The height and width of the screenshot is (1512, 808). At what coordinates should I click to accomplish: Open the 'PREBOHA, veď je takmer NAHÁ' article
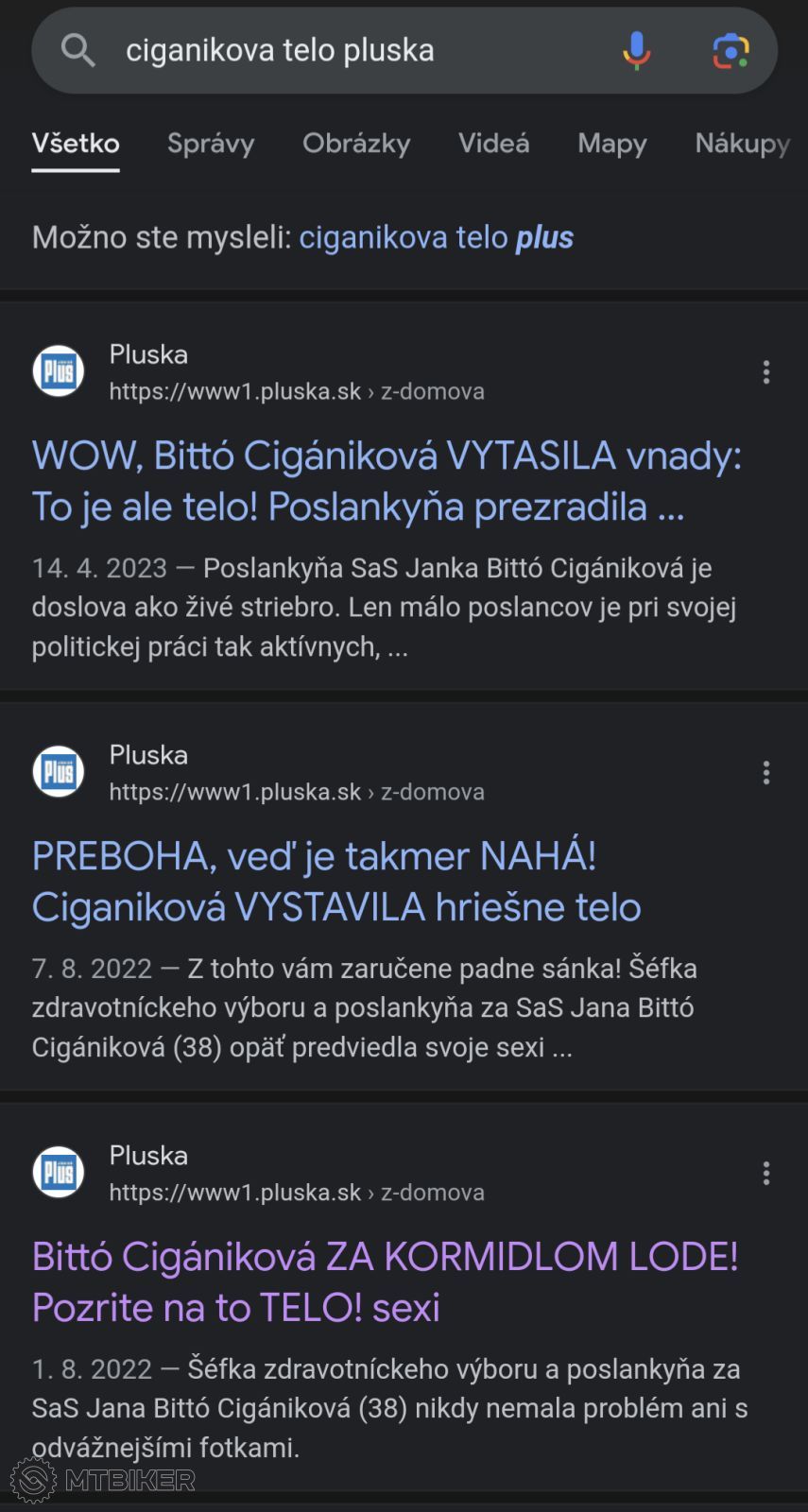click(335, 881)
